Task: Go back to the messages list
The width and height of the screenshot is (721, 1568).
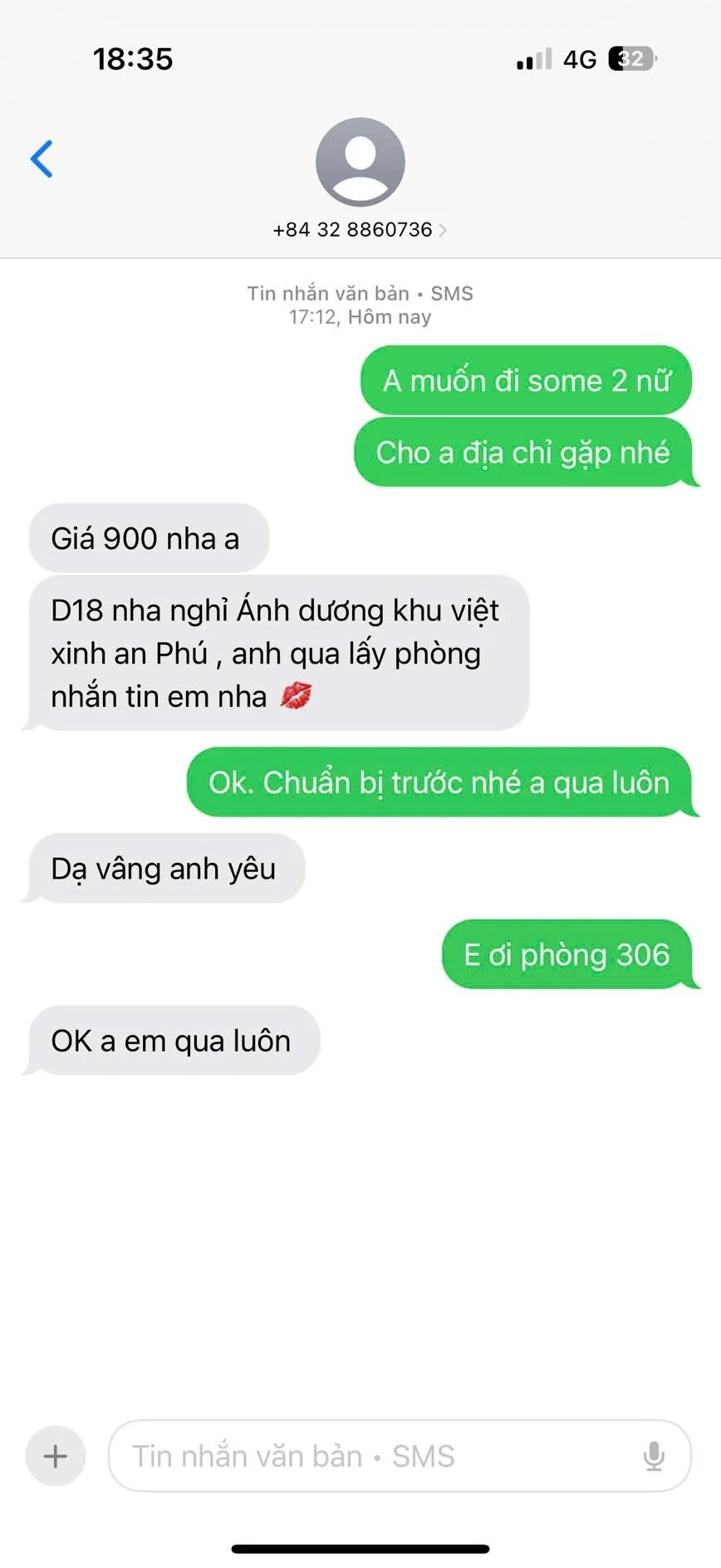Action: tap(42, 159)
